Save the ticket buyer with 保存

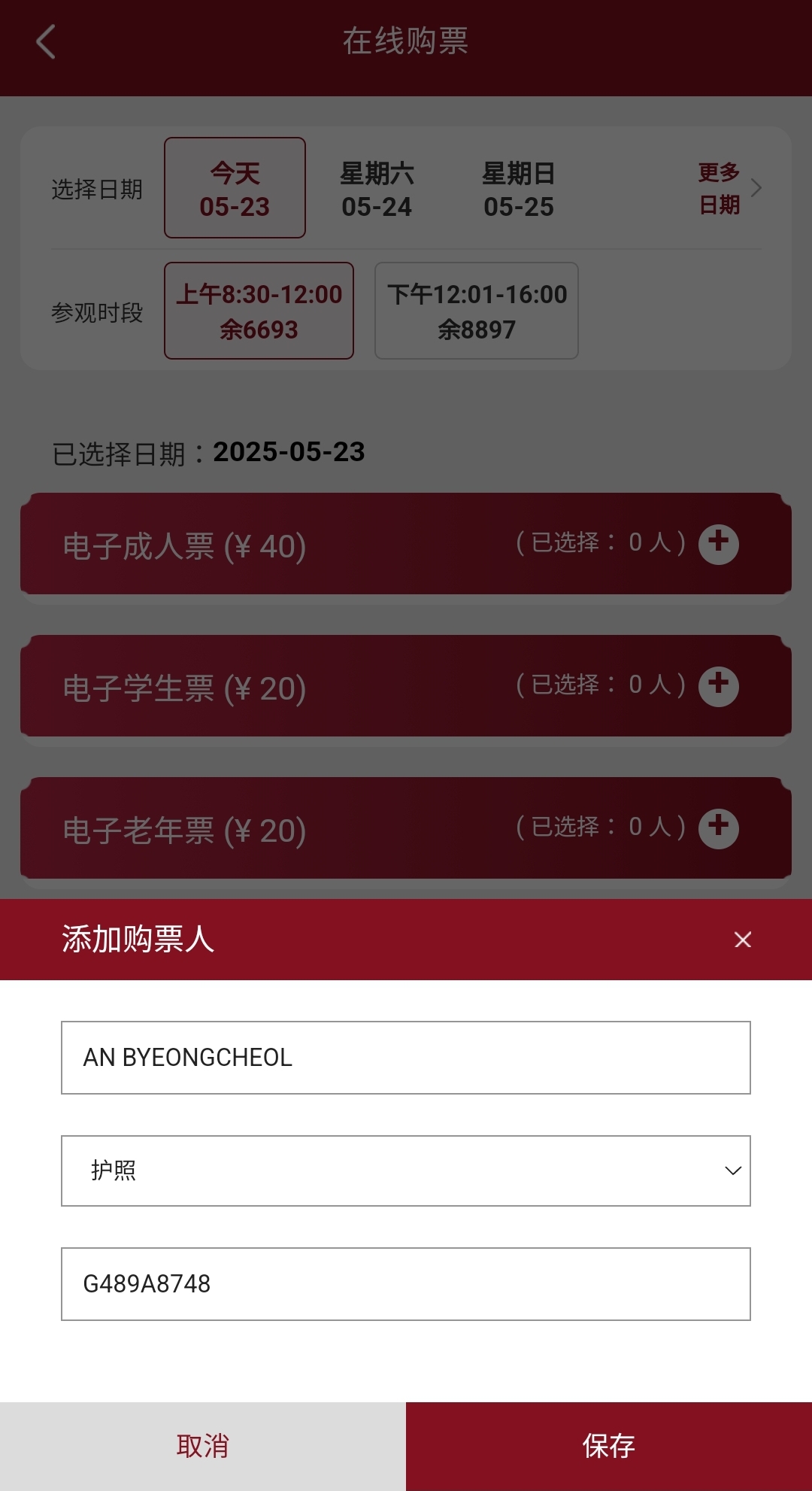pos(609,1446)
